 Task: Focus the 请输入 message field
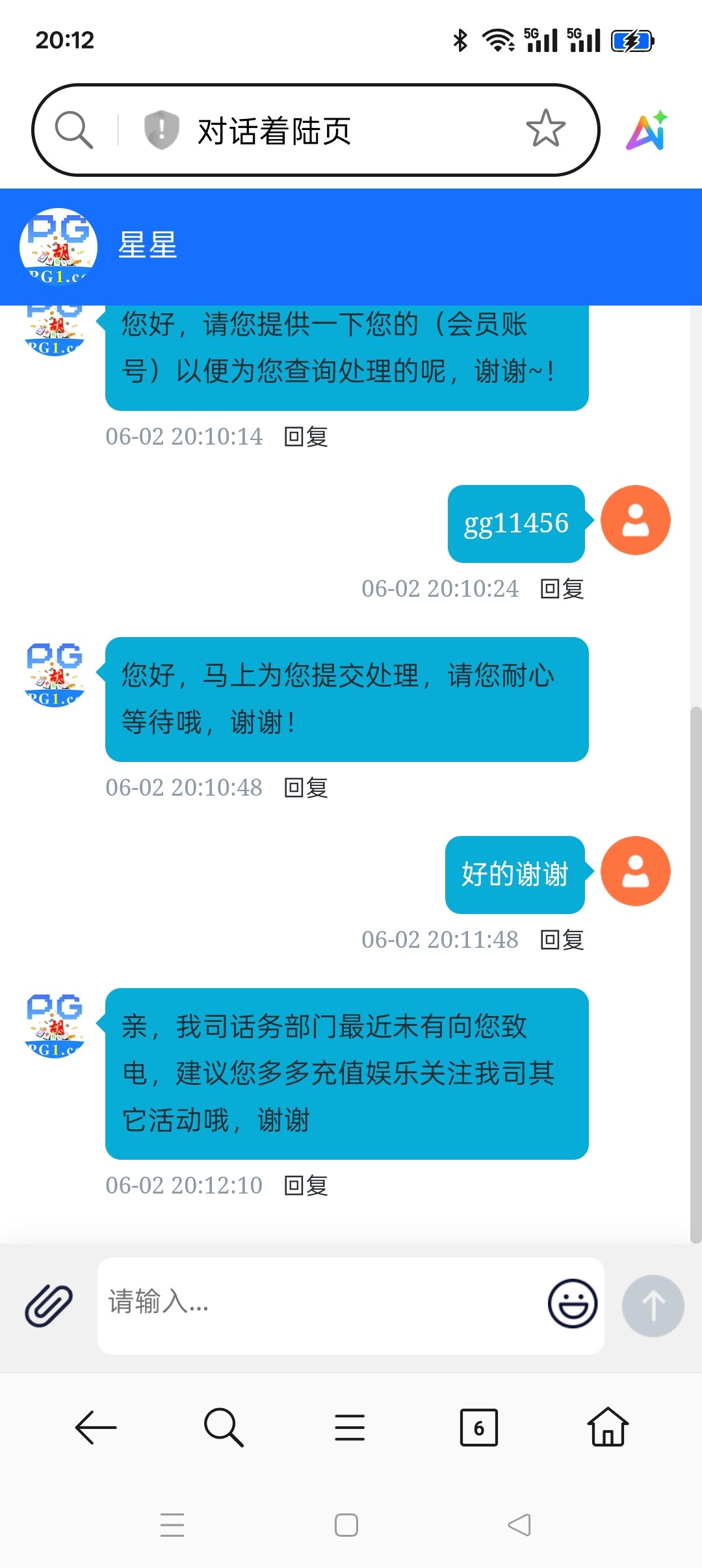pos(318,1304)
